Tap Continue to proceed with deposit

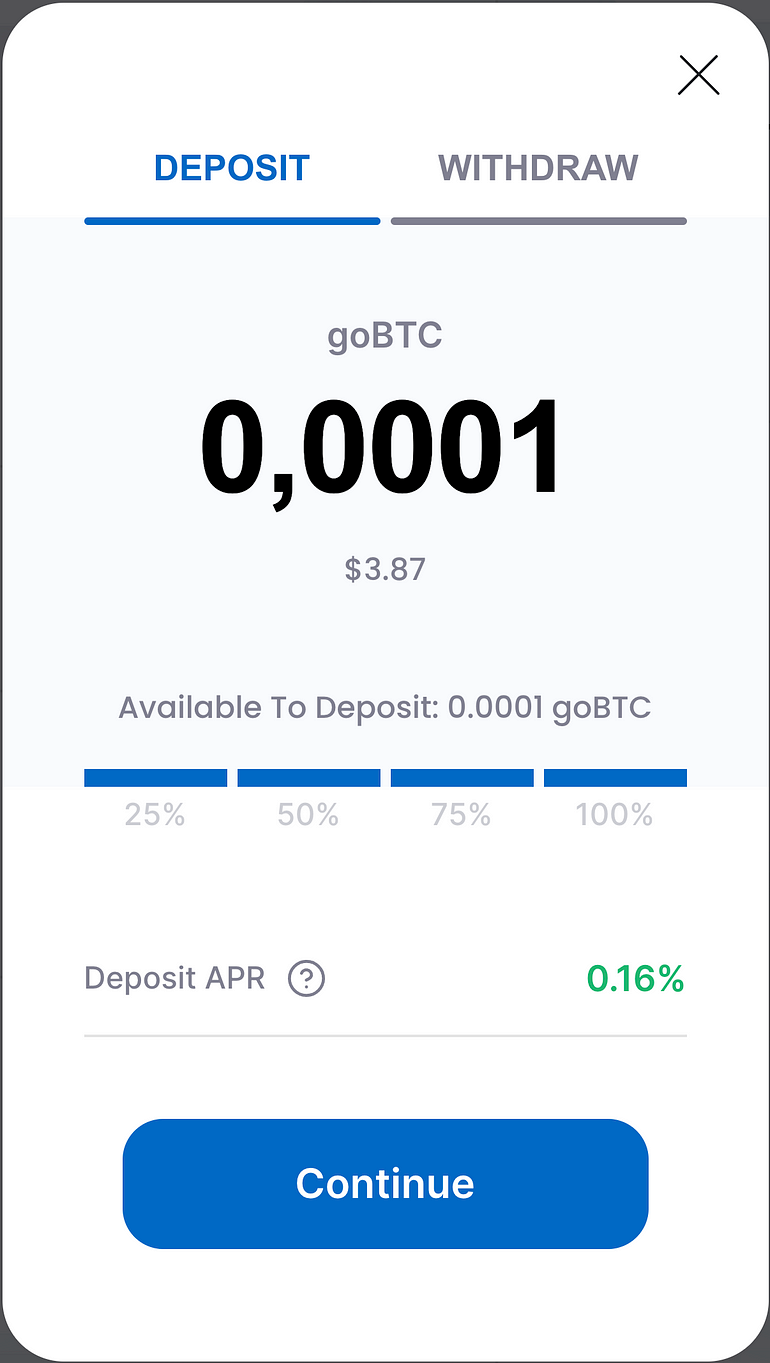(x=385, y=1183)
